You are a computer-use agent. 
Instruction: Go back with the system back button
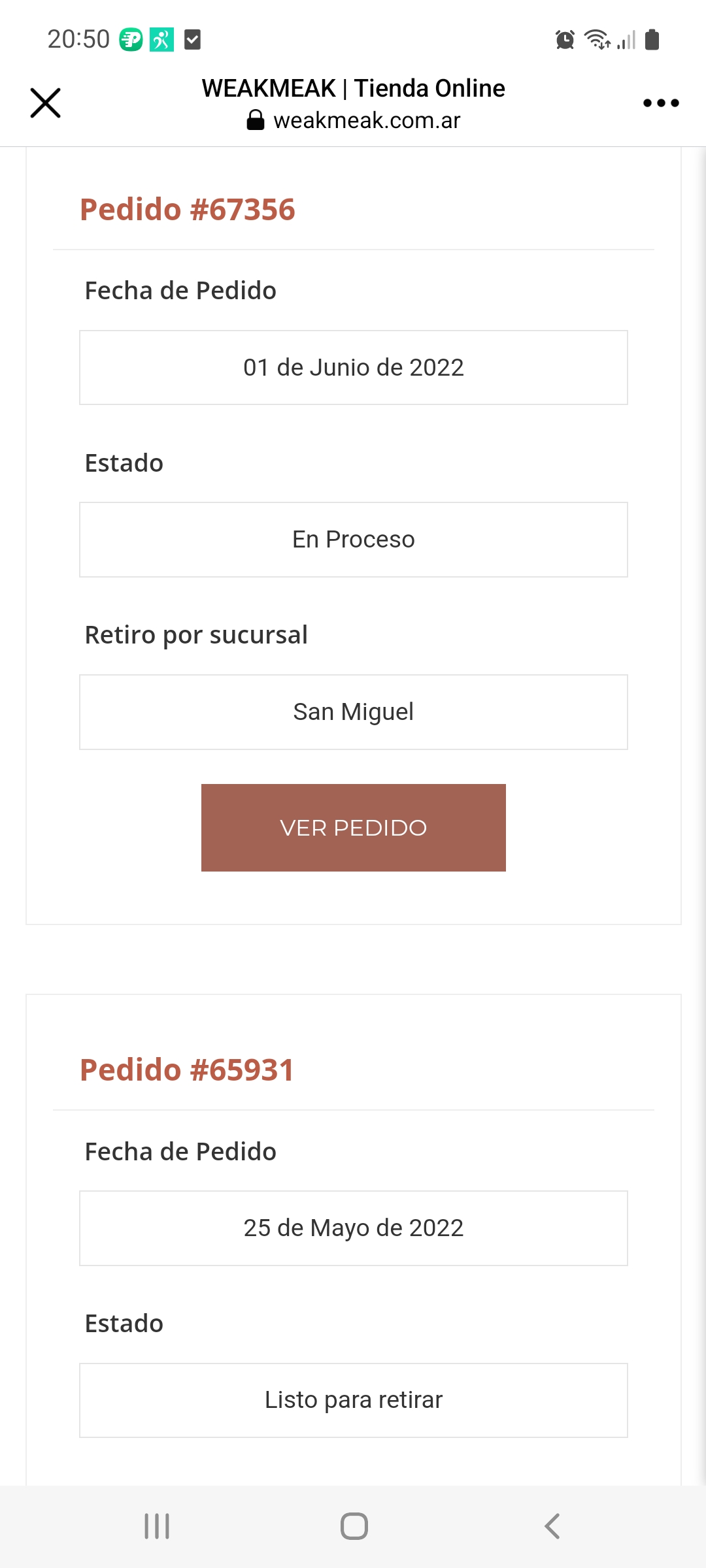tap(552, 1526)
